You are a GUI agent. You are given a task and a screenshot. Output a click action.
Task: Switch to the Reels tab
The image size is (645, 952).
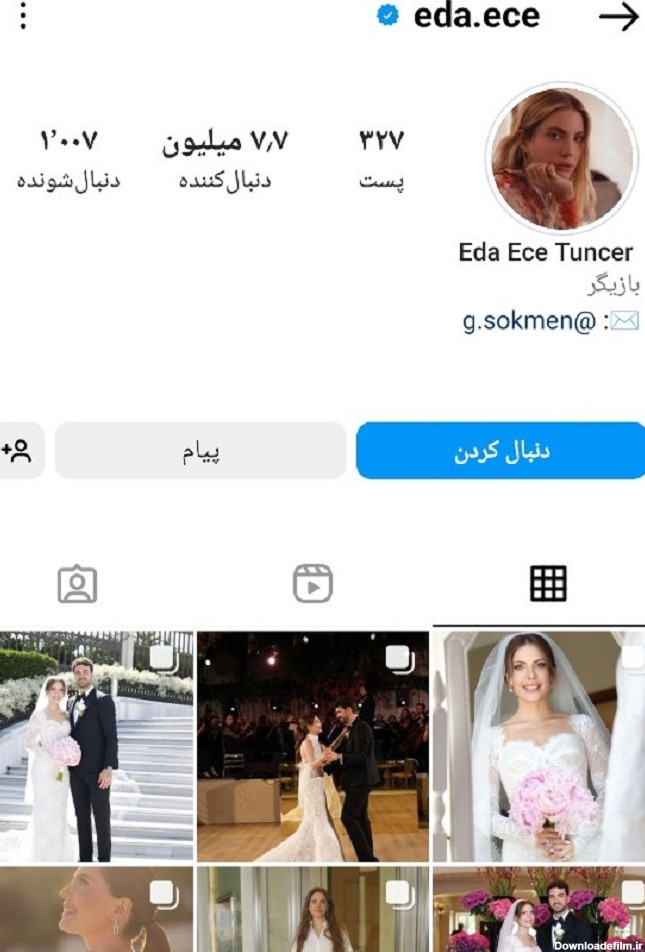[x=312, y=583]
